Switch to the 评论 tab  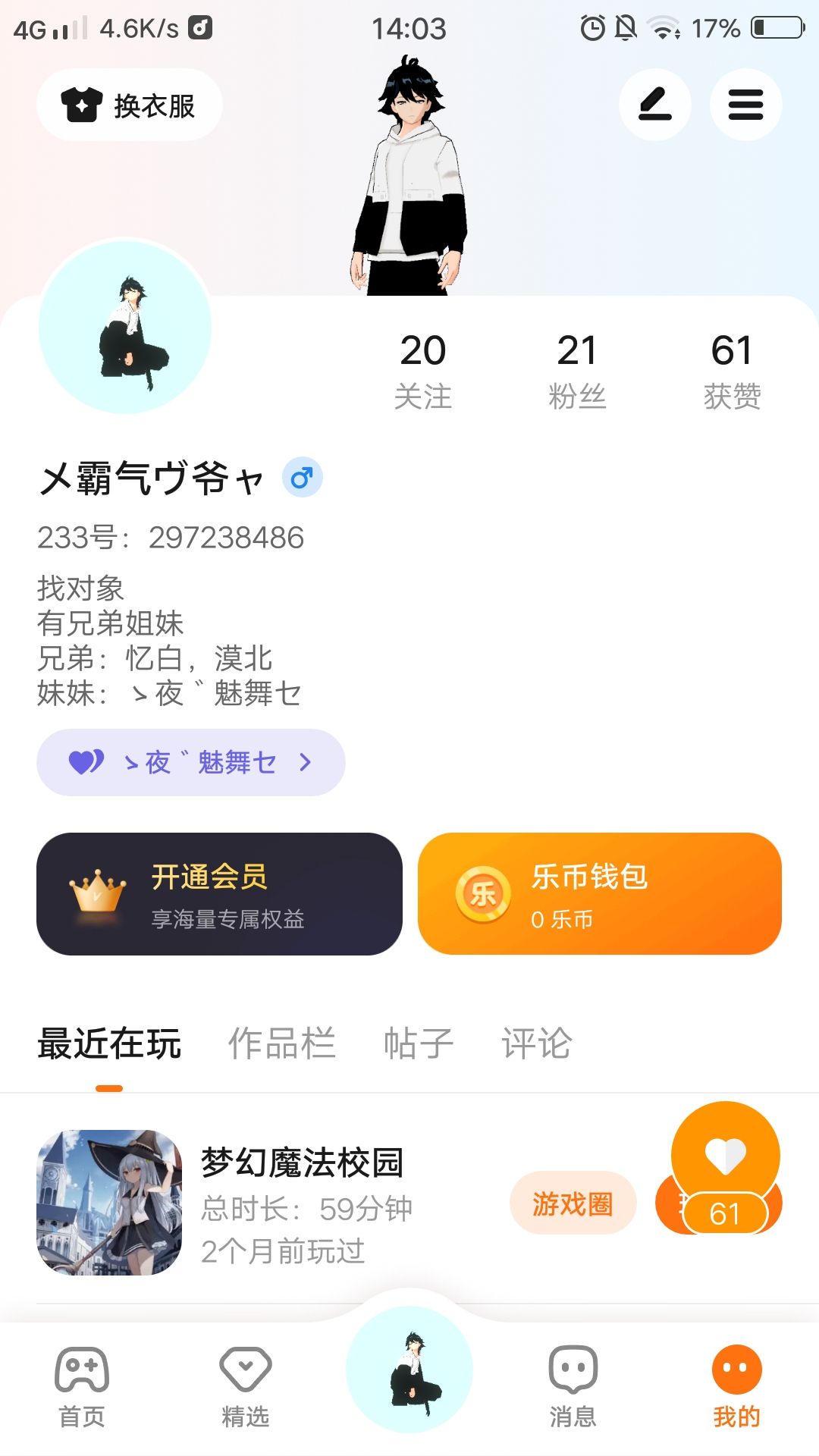click(537, 1043)
